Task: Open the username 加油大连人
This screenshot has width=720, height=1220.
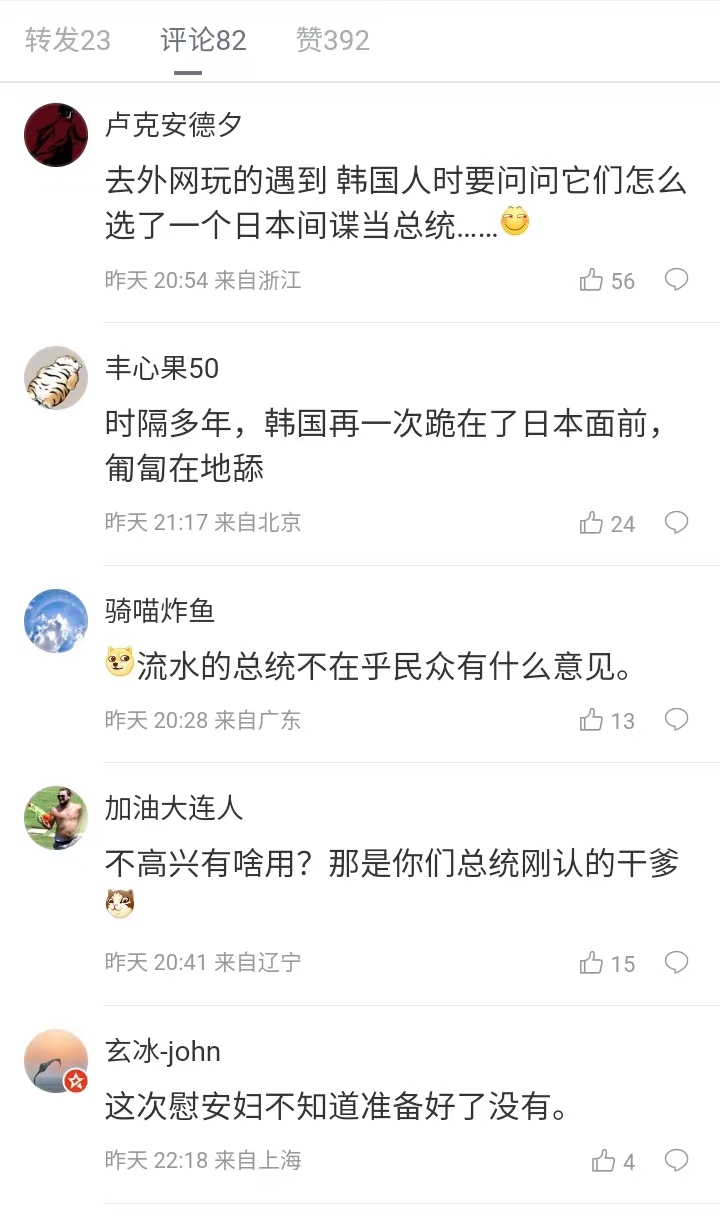Action: click(x=174, y=808)
